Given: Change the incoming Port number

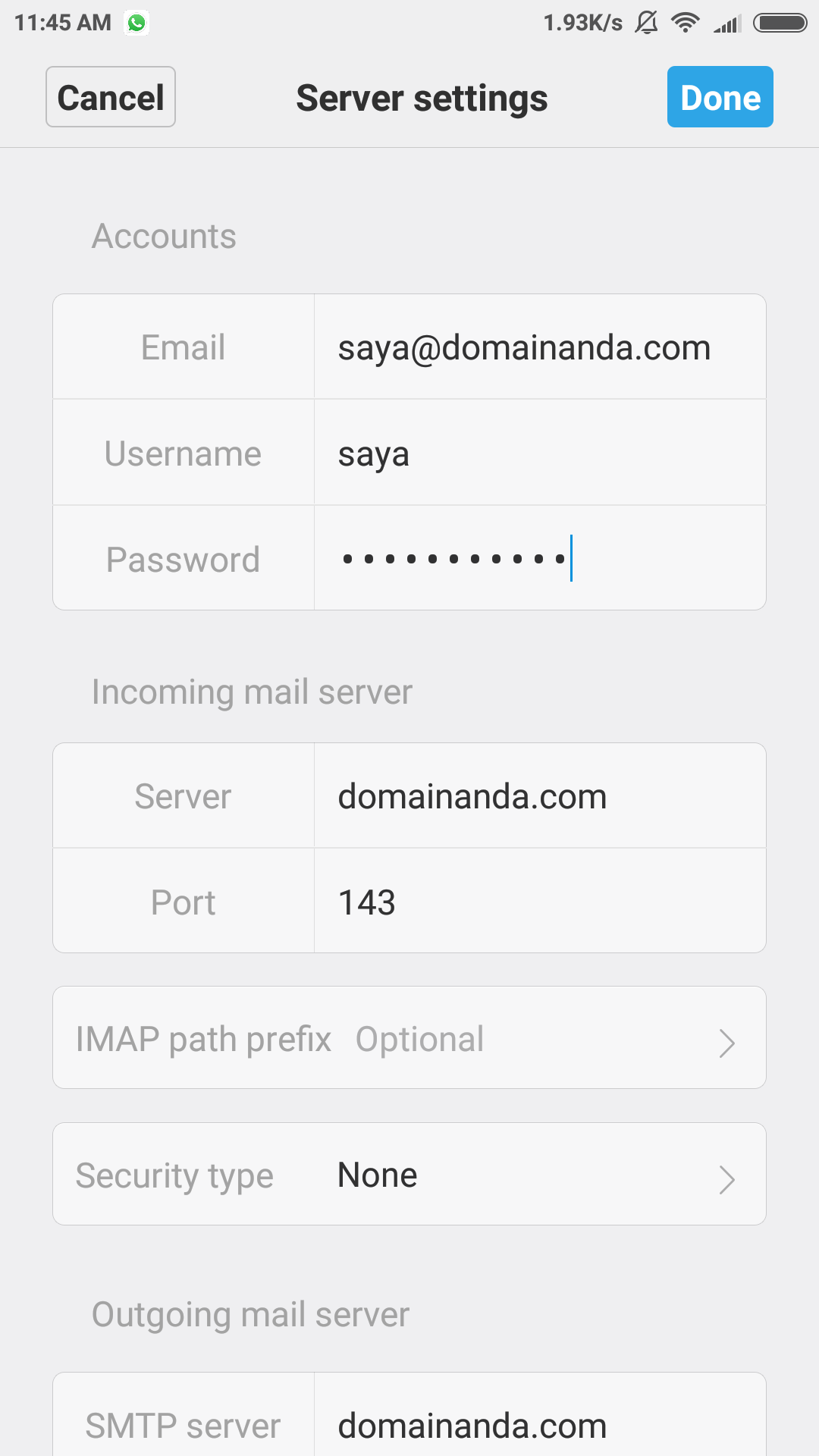Looking at the screenshot, I should click(x=540, y=901).
